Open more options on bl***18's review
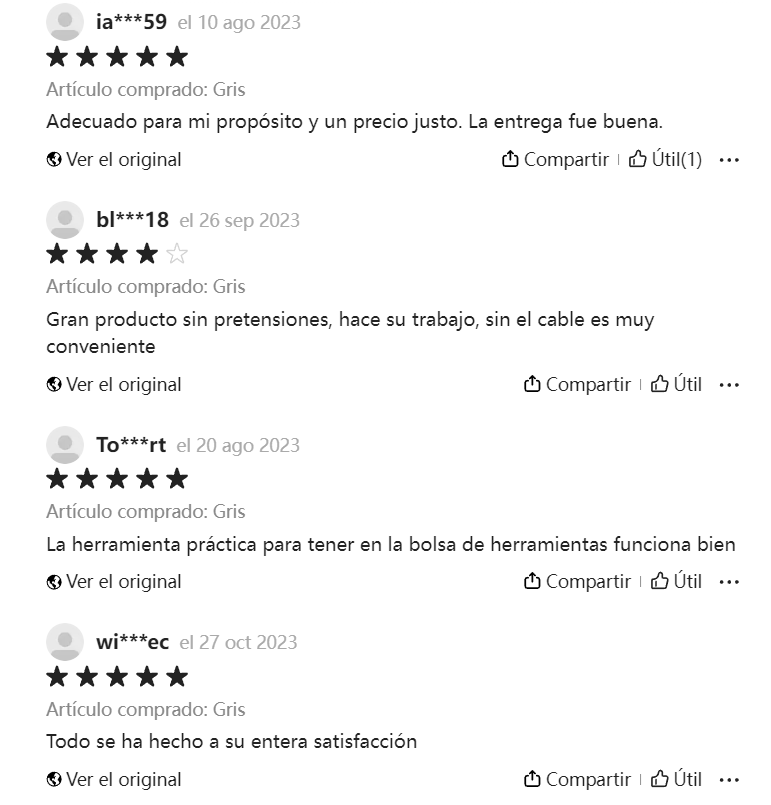 729,385
